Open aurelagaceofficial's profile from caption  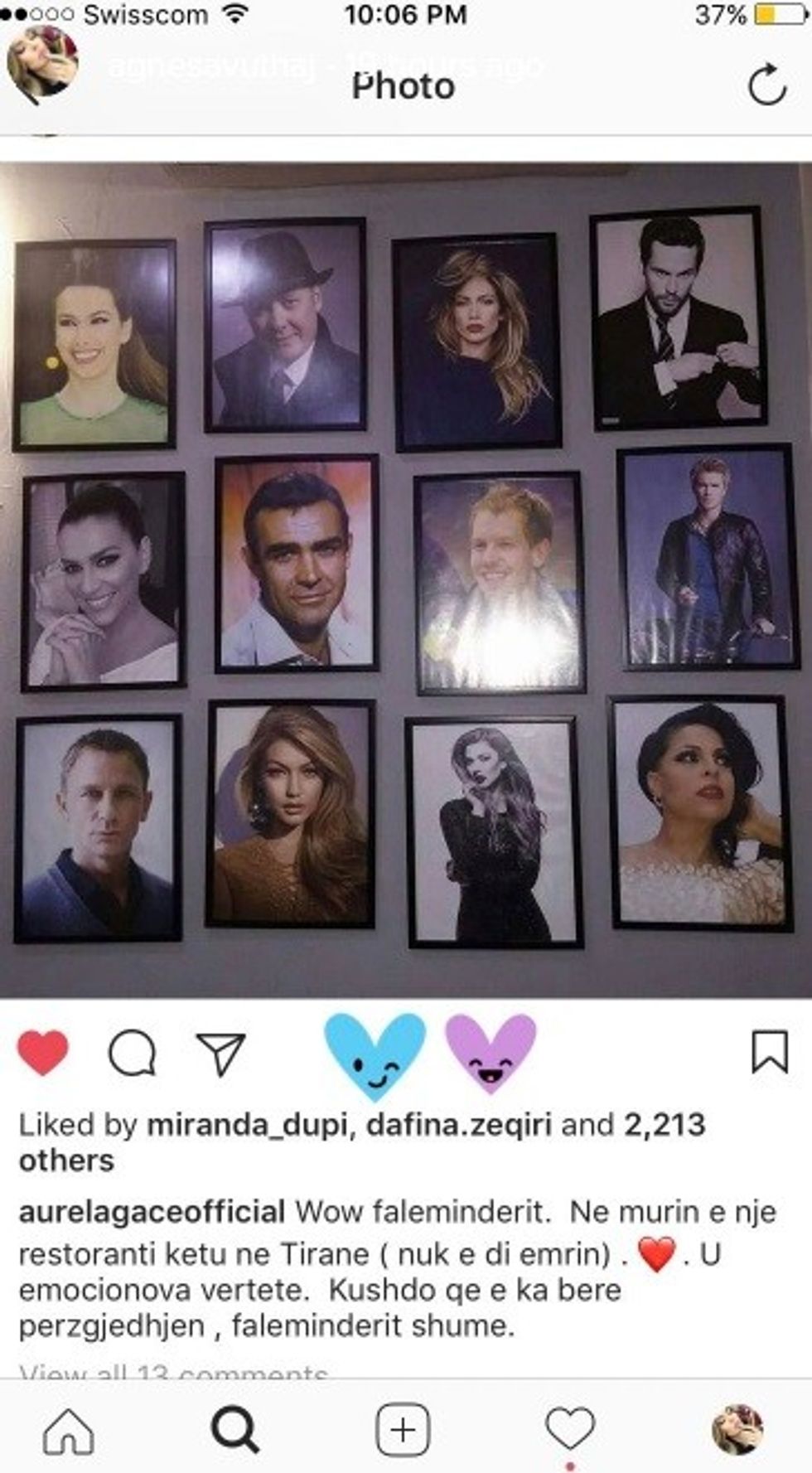152,1212
